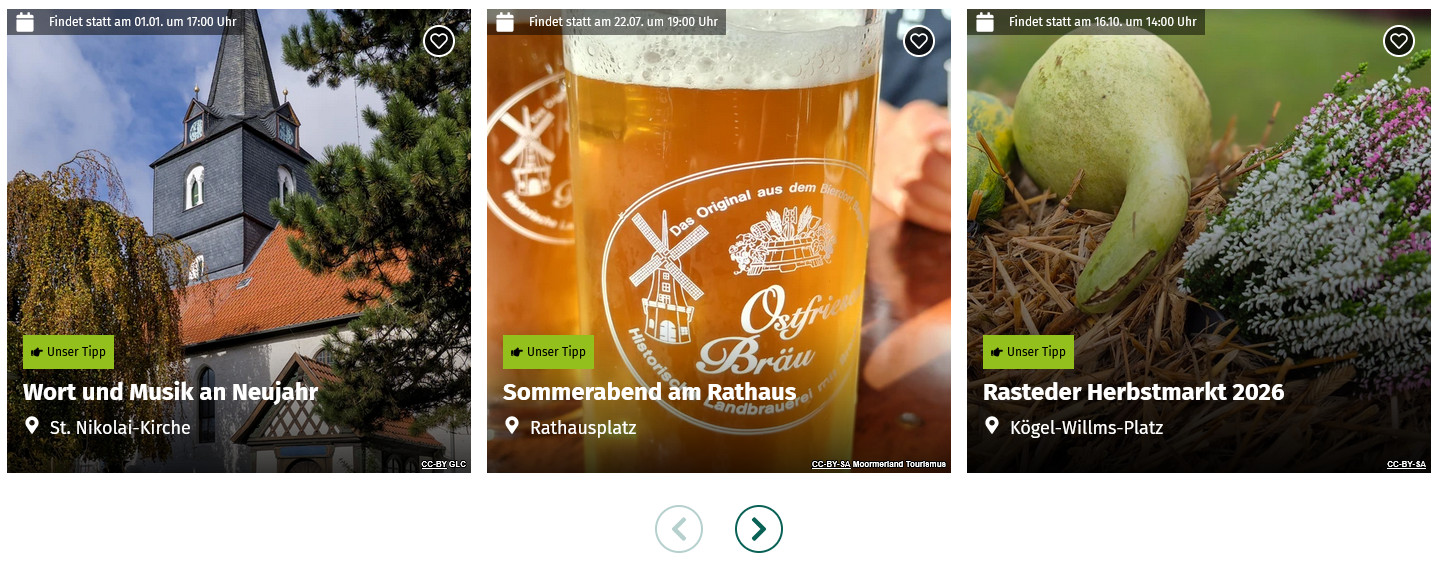
Task: Add Rasteder Herbstmarkt 2026 to favorites
Action: (1399, 41)
